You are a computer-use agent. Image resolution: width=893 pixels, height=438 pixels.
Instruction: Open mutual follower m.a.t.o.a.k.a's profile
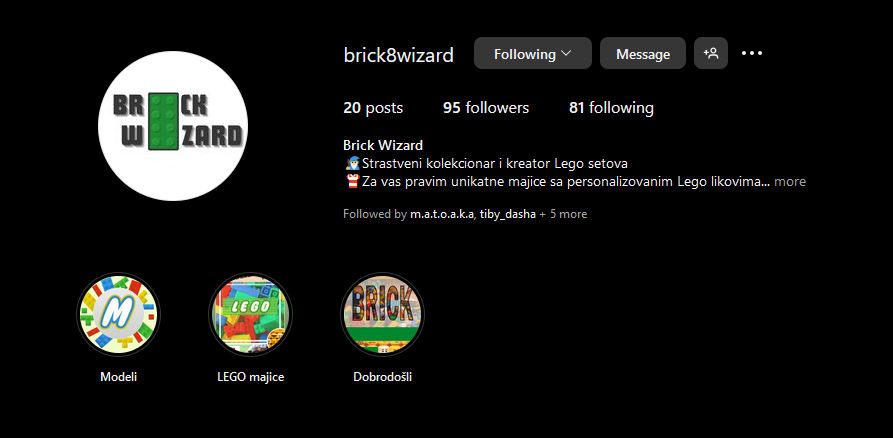(x=443, y=214)
